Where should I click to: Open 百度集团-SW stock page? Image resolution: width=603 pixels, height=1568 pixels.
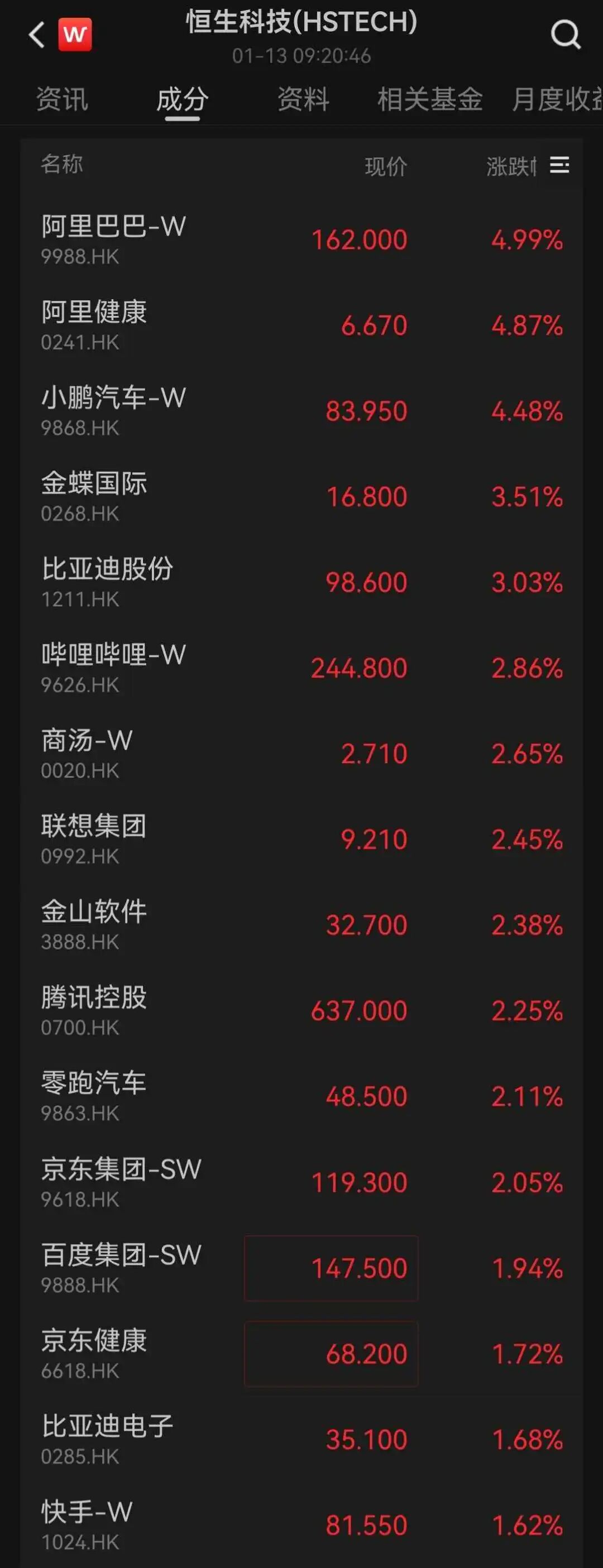[121, 1268]
